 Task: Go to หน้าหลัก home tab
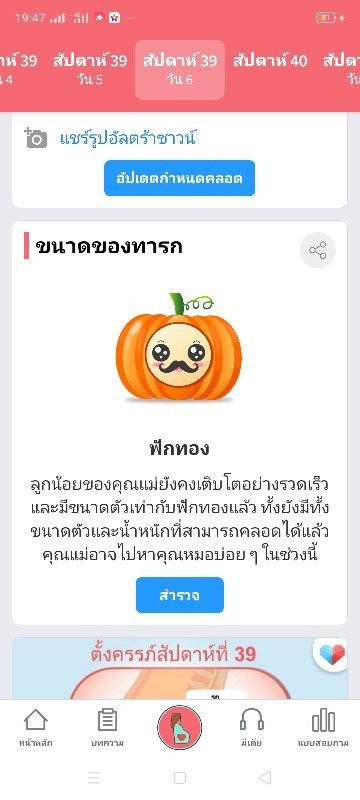36,728
